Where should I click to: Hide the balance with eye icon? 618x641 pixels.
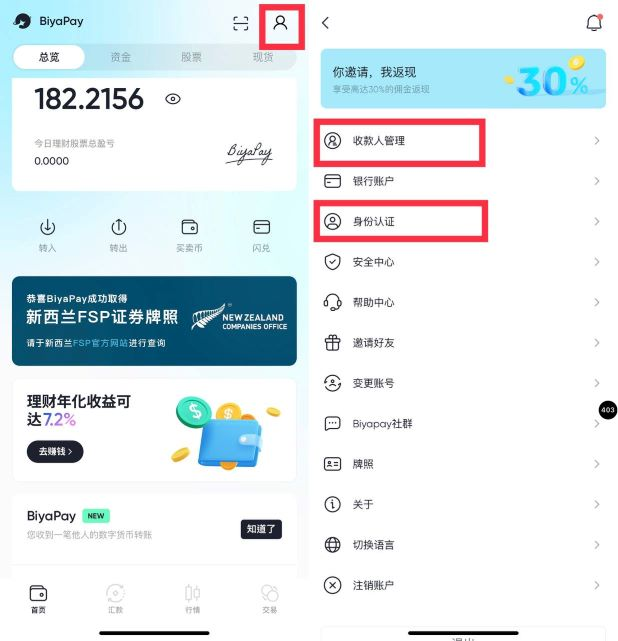173,99
